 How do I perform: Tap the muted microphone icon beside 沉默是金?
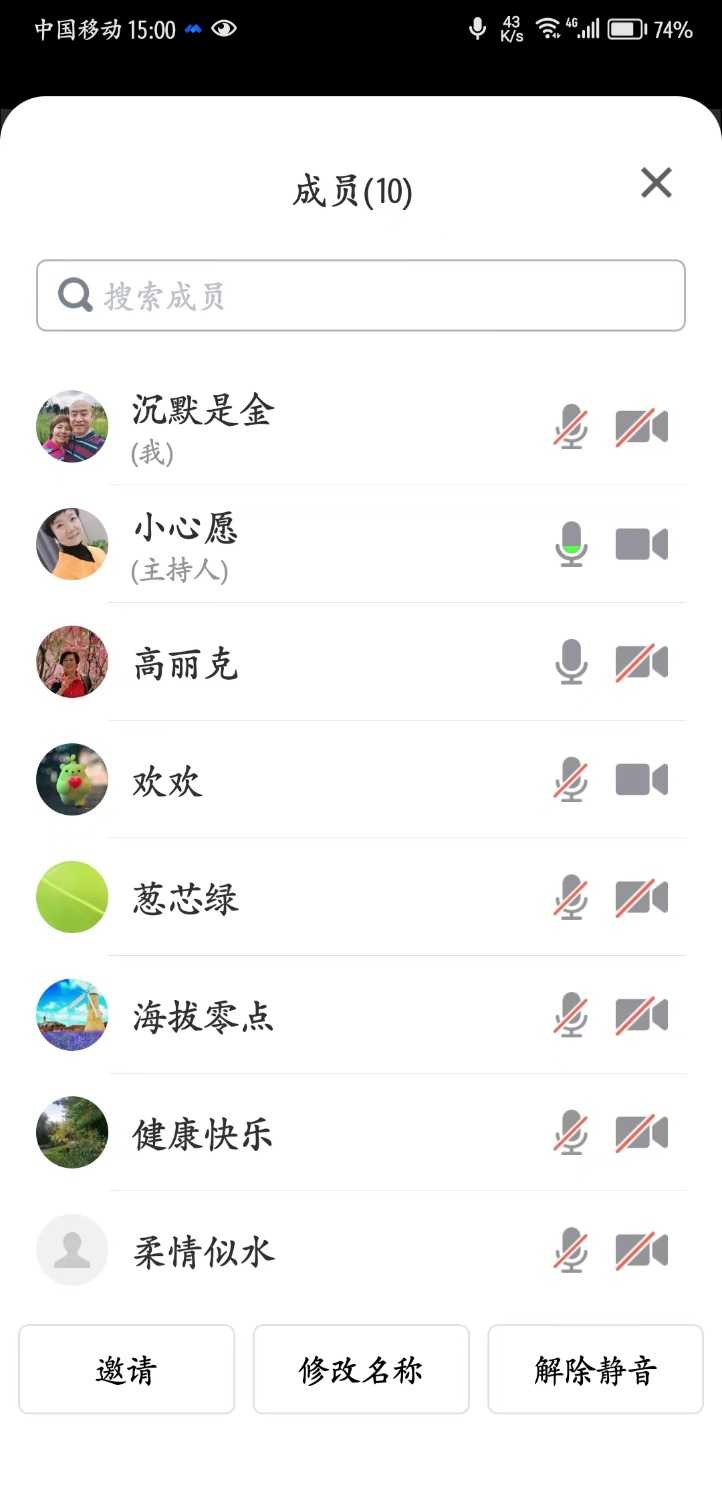click(x=571, y=427)
